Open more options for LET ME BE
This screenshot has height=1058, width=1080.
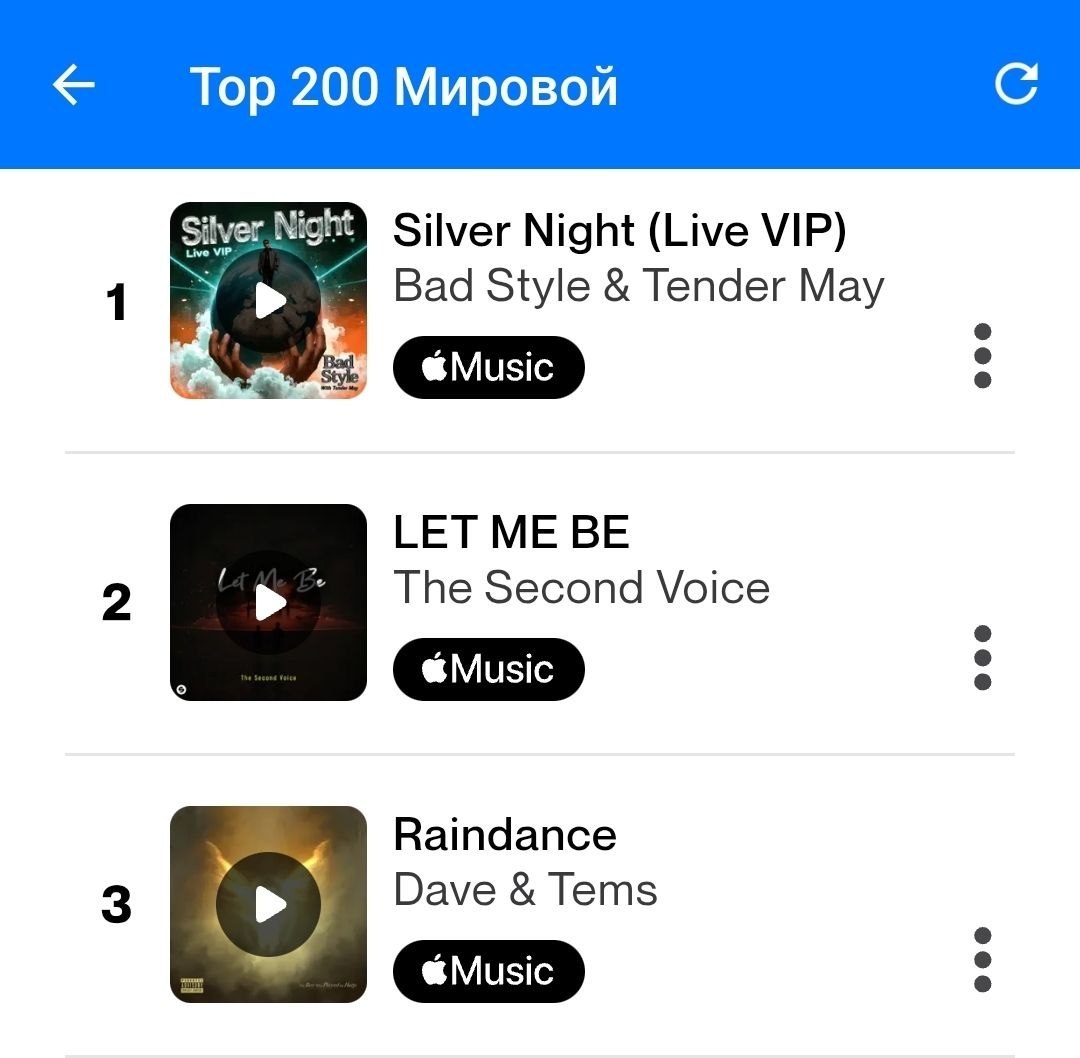pos(982,658)
